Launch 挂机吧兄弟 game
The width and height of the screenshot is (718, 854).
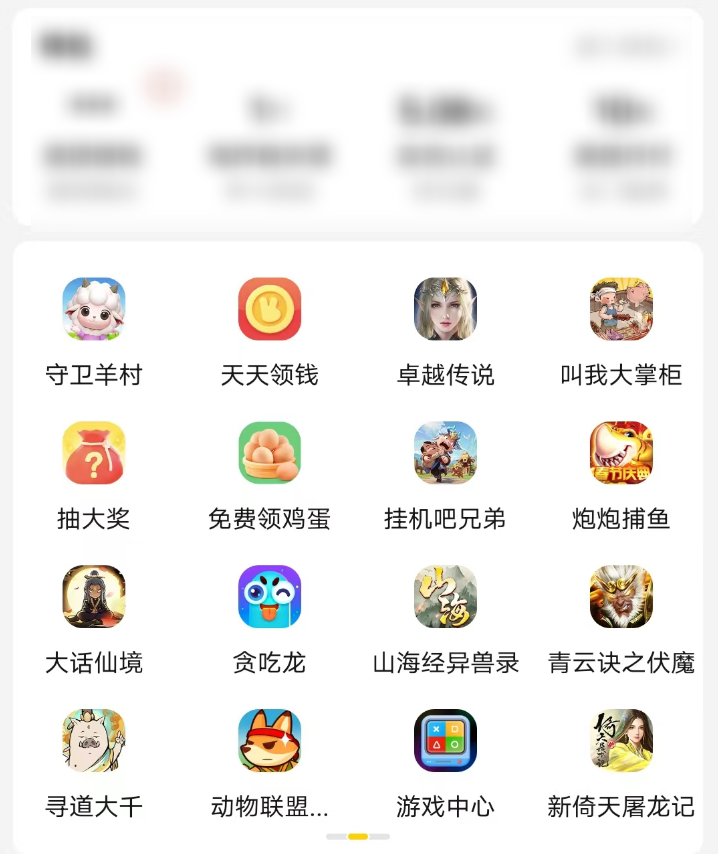point(446,453)
